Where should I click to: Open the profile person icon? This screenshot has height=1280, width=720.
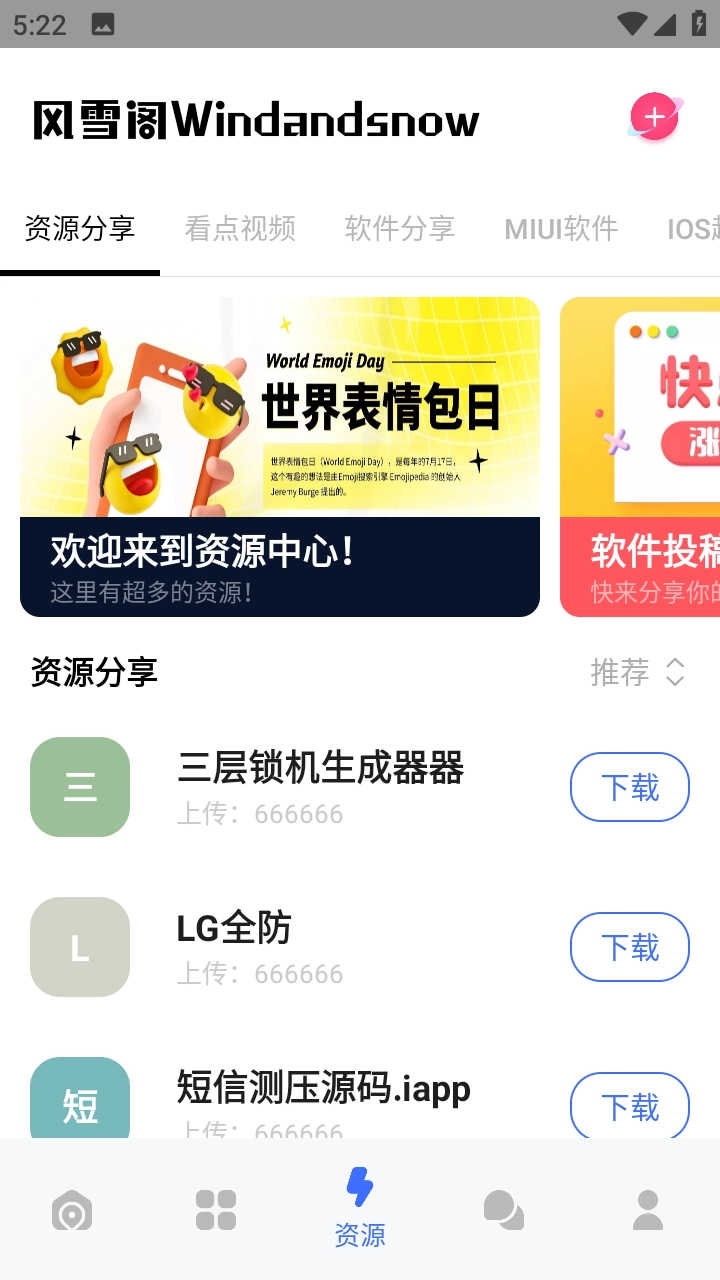tap(648, 1209)
